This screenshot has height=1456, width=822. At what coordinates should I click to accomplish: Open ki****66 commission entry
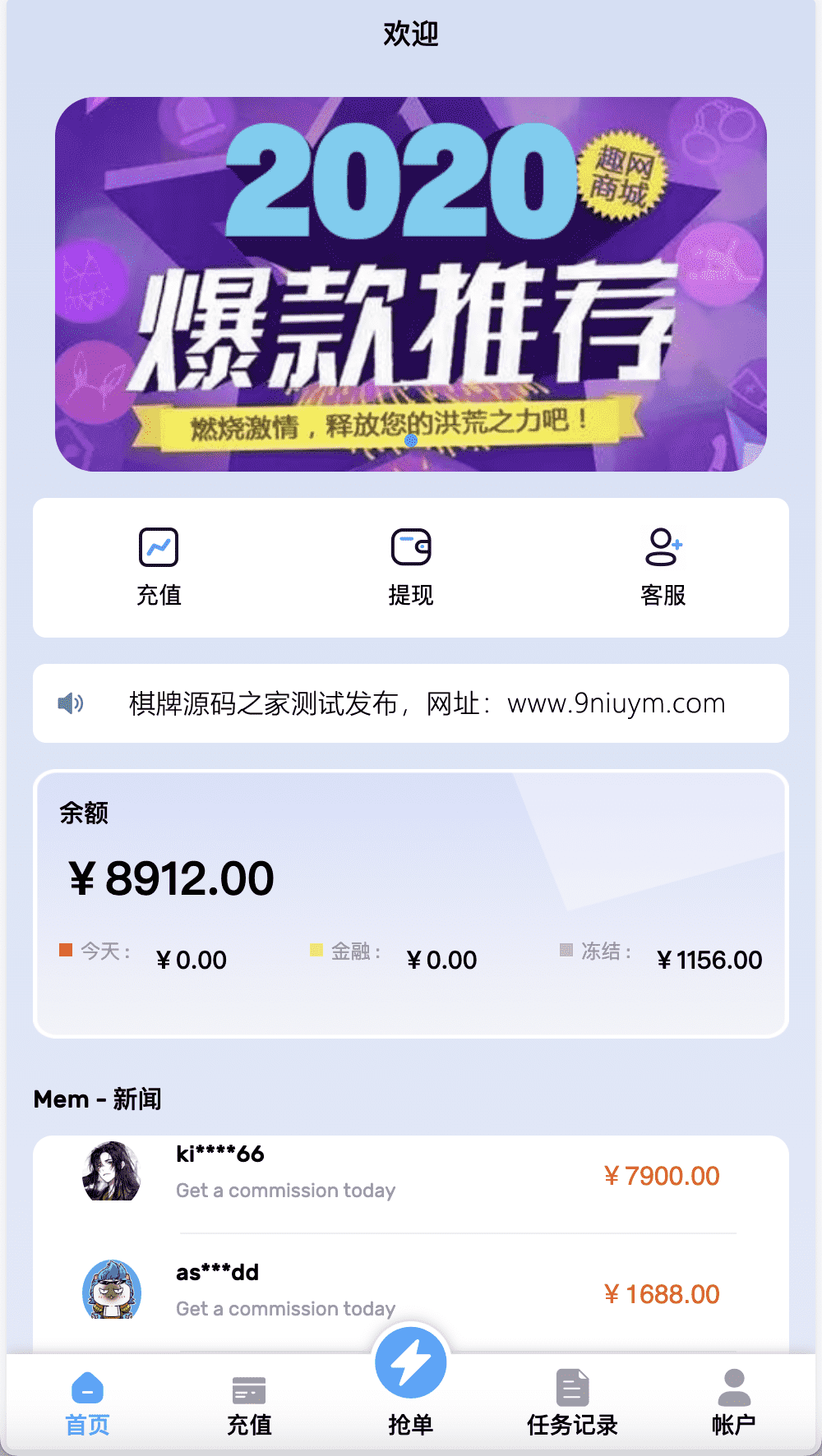tap(411, 1175)
